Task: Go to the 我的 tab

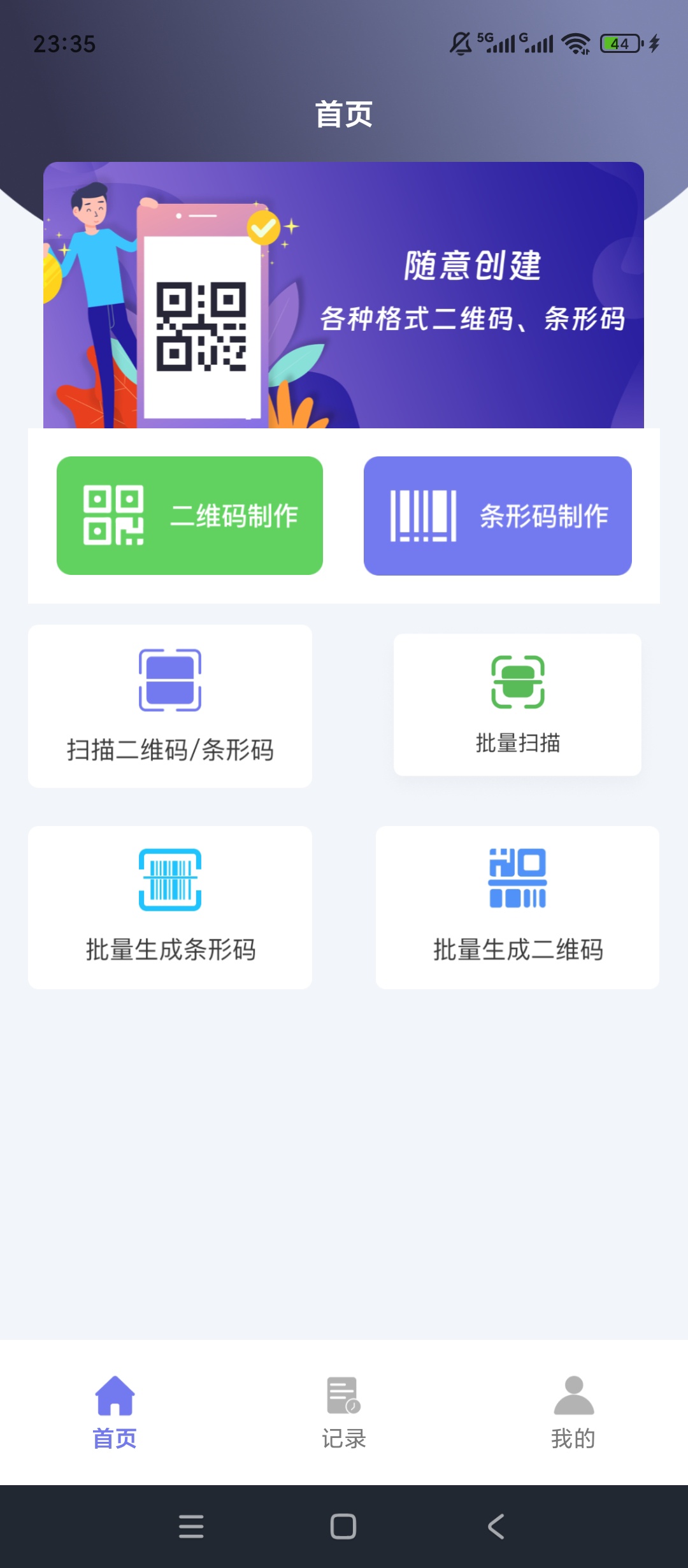Action: click(x=573, y=1412)
